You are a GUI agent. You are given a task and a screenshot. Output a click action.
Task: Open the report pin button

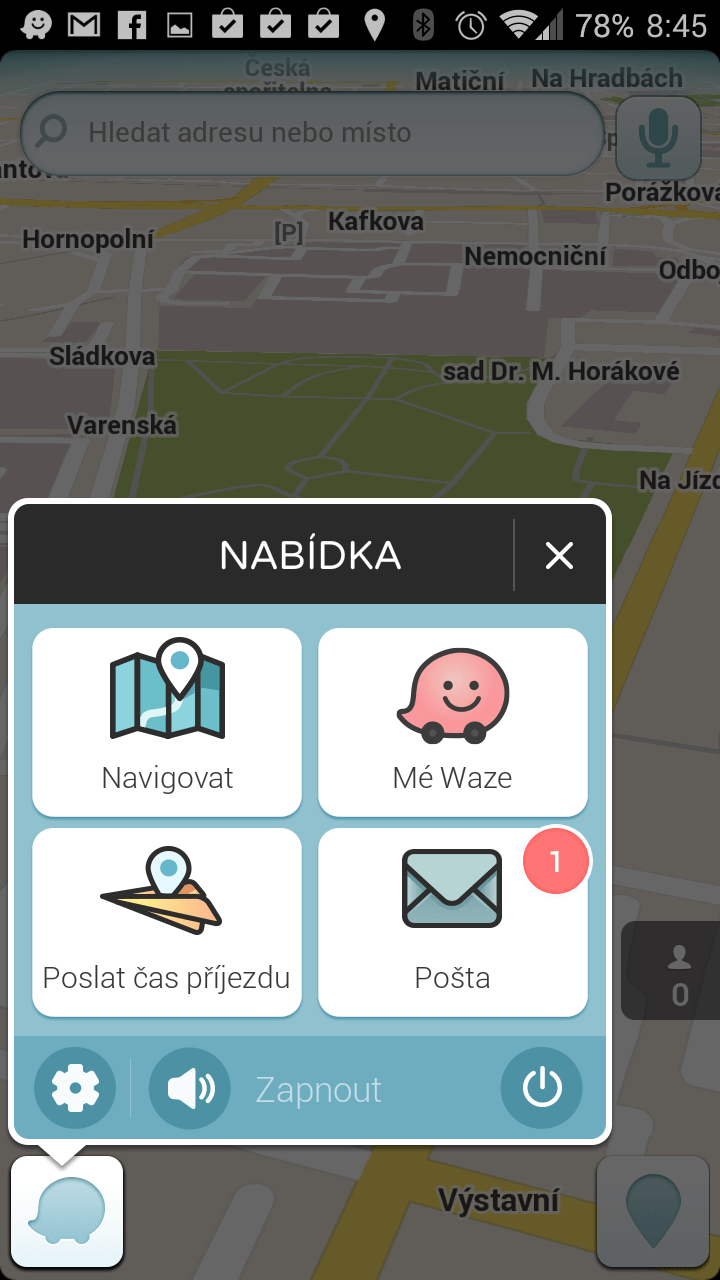tap(653, 1211)
